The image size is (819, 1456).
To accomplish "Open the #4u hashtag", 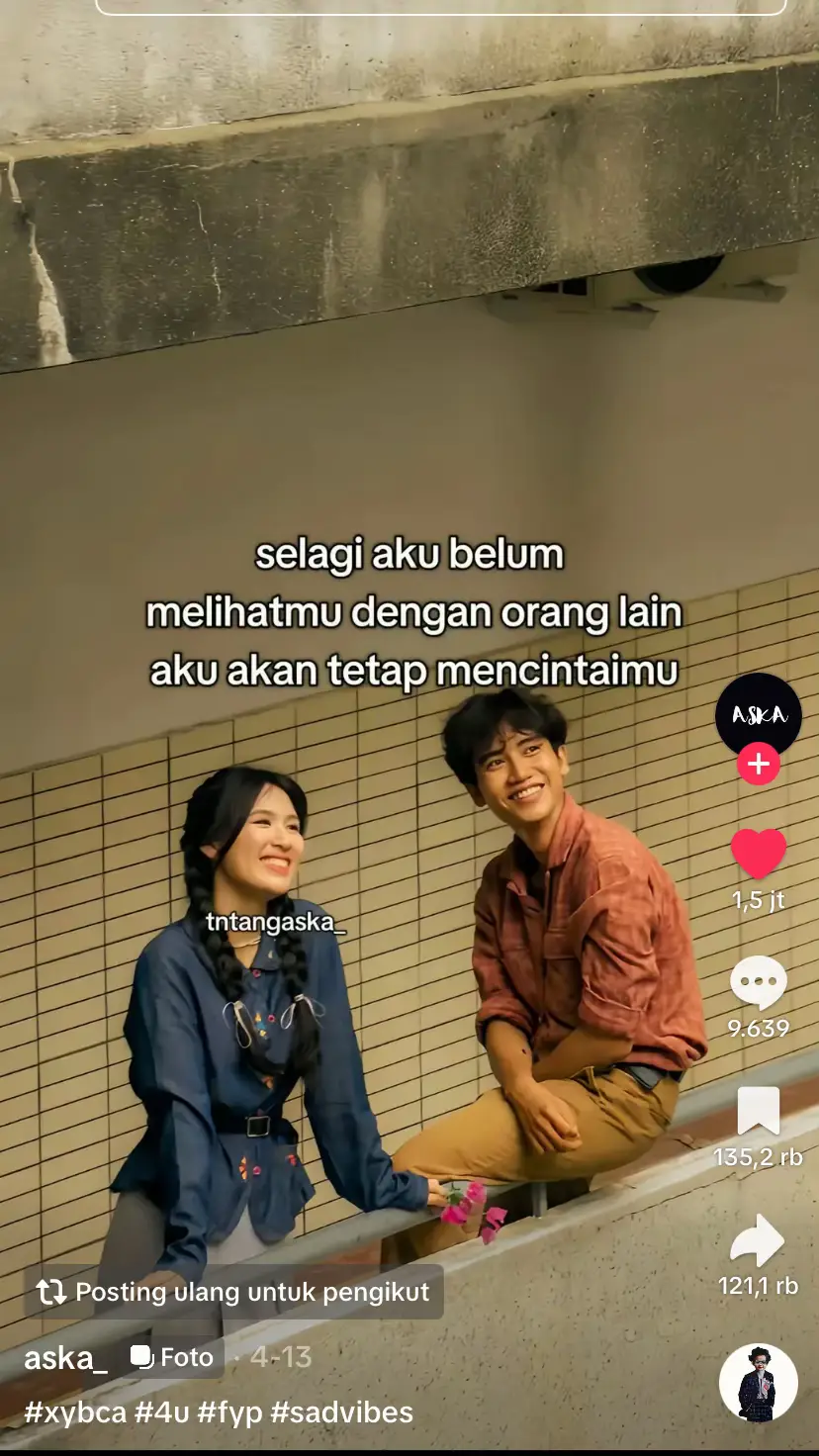I will coord(161,1412).
